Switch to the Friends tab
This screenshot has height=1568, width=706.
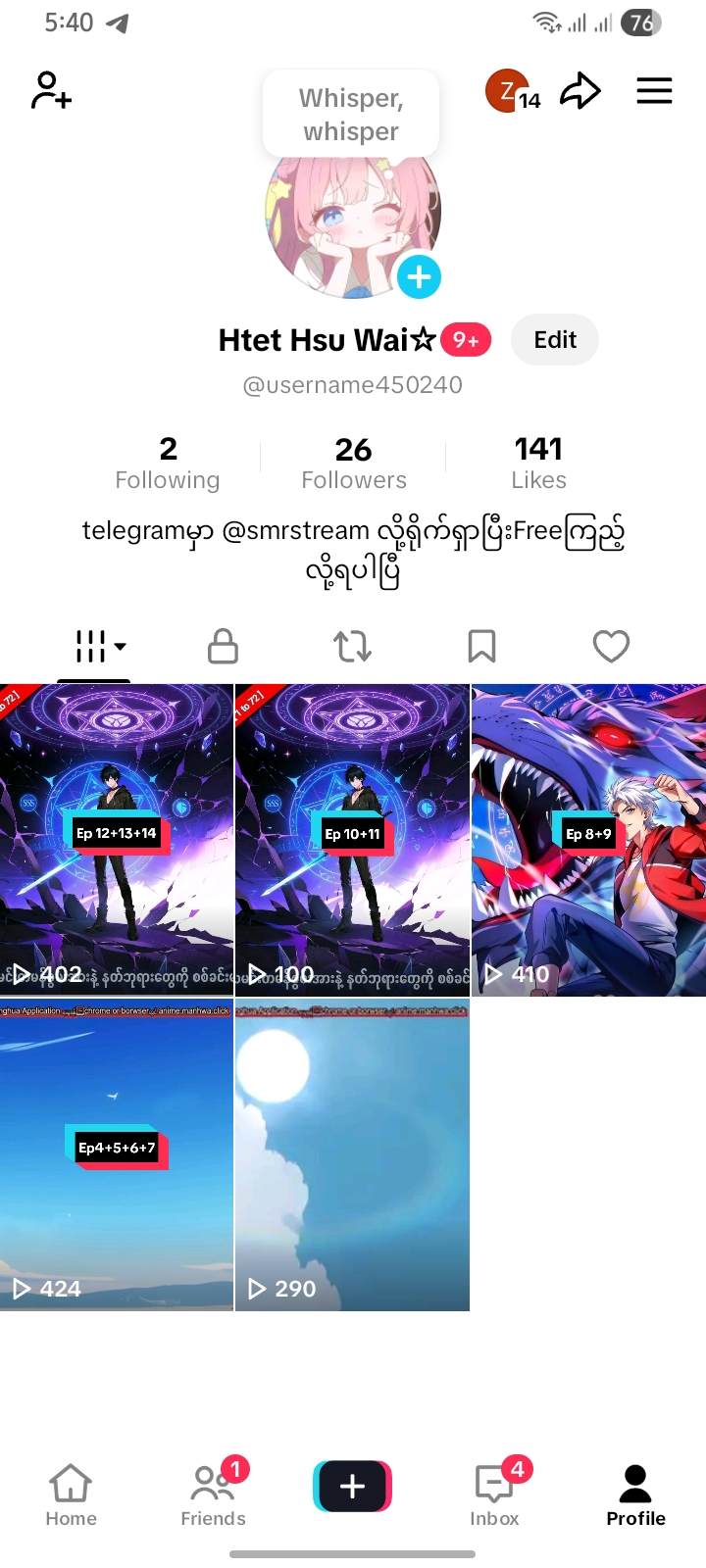pyautogui.click(x=213, y=1494)
